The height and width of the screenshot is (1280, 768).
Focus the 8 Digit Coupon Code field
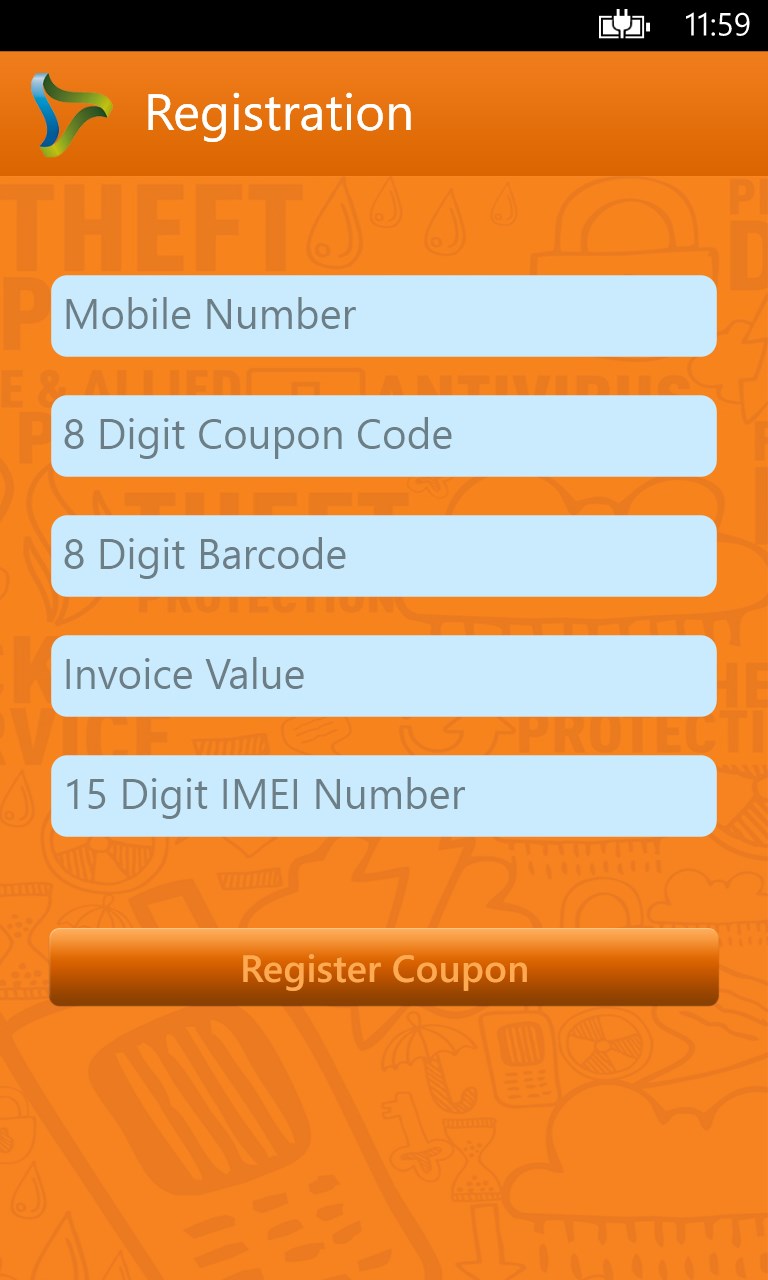tap(384, 436)
